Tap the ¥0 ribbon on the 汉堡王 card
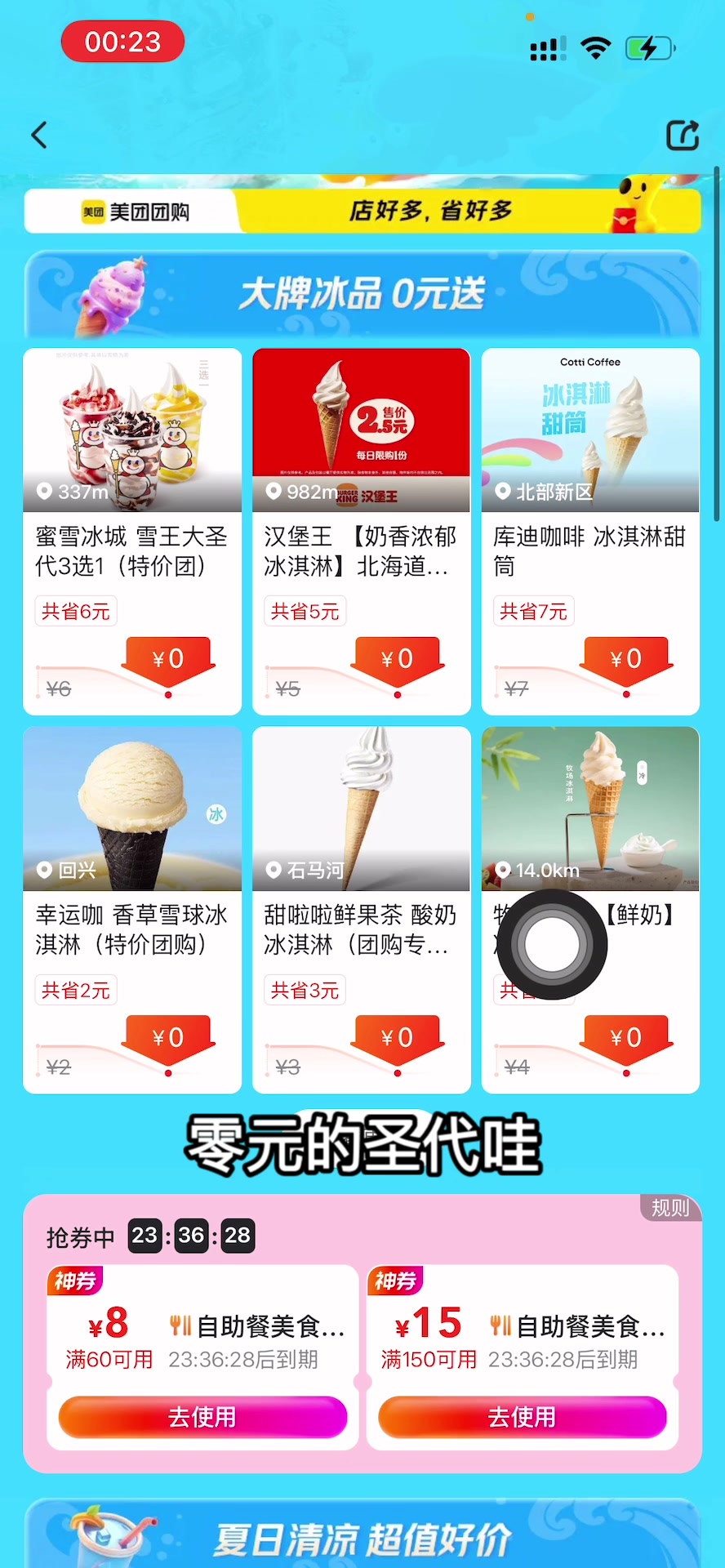725x1568 pixels. pos(397,659)
